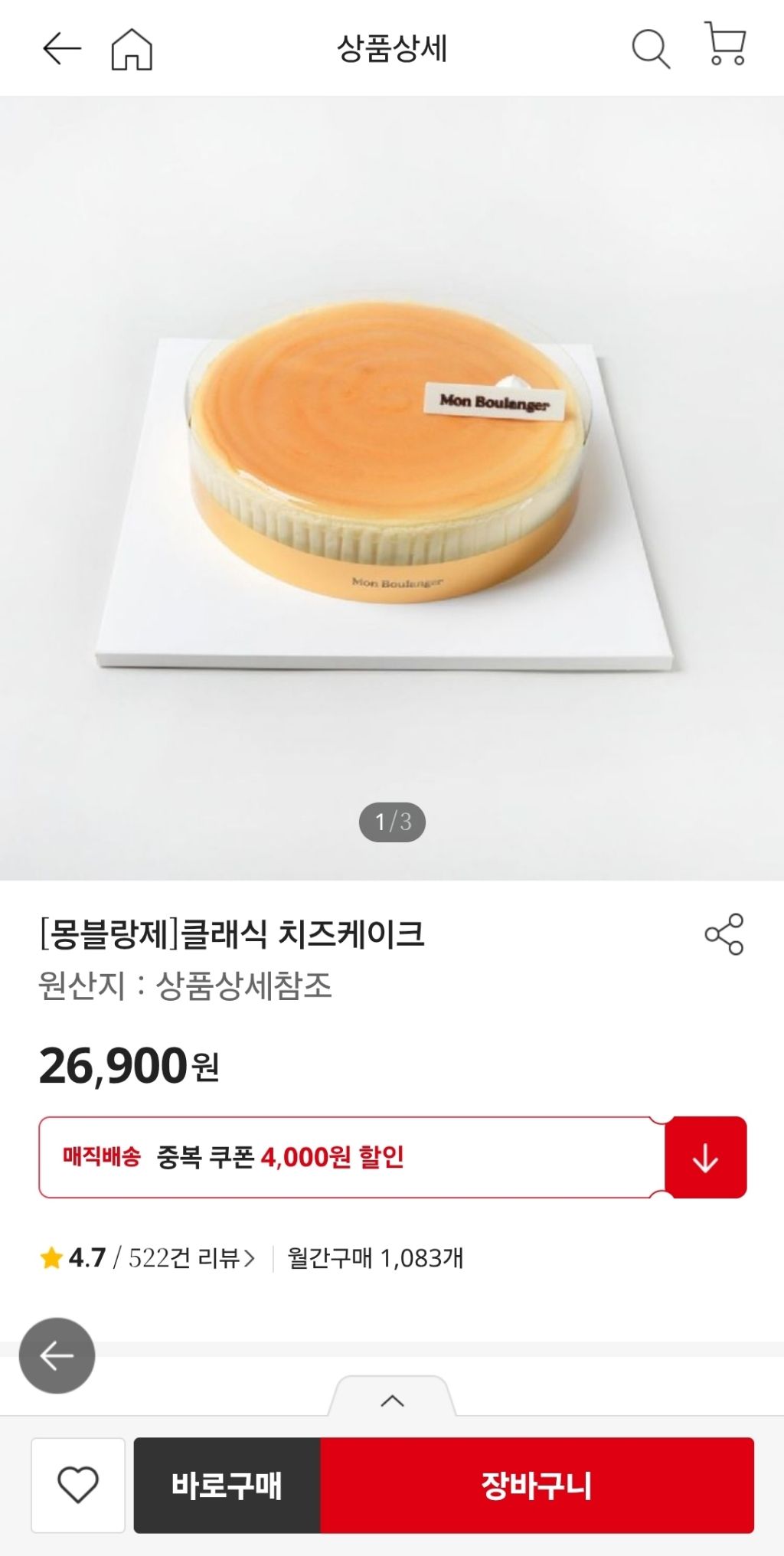
Task: Open the shopping cart icon
Action: (x=724, y=44)
